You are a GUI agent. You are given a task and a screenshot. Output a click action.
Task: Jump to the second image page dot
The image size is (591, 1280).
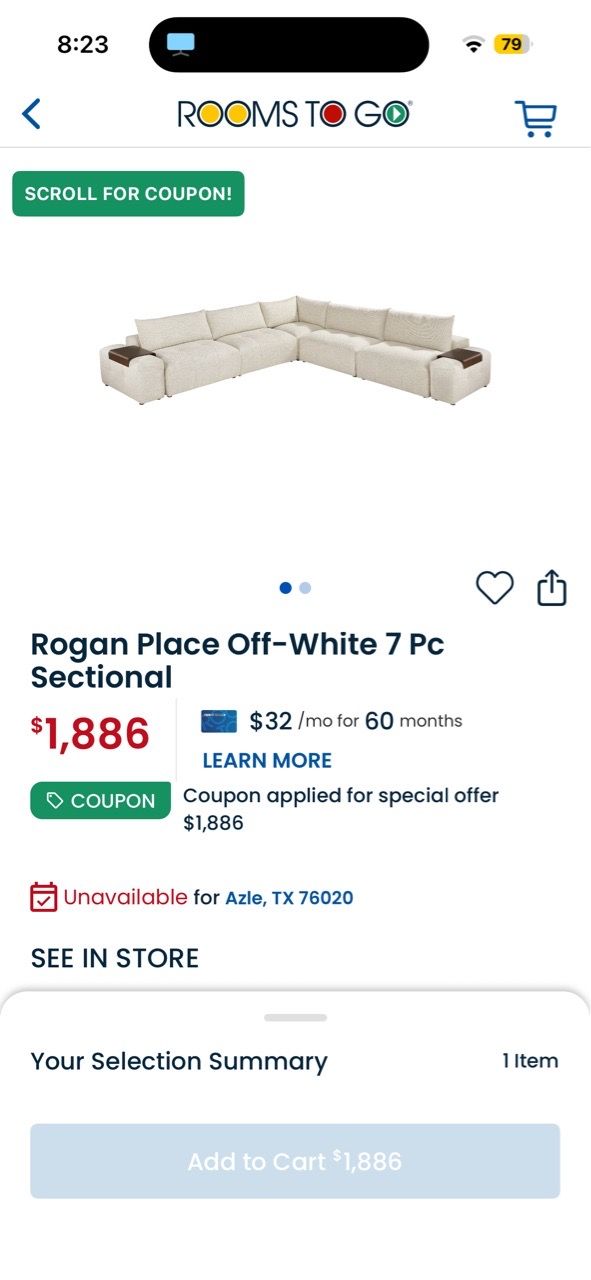click(305, 588)
